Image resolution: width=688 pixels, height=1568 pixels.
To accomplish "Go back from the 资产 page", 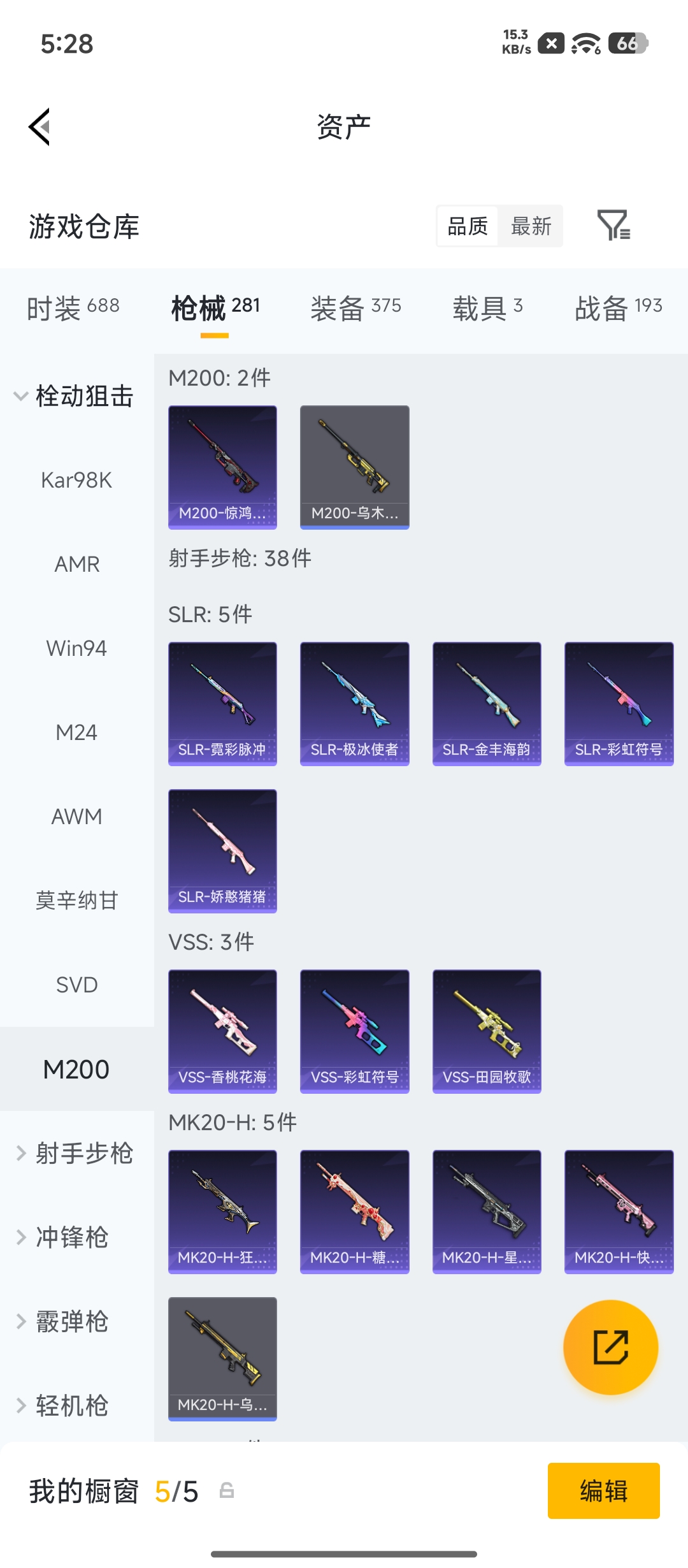I will tap(39, 127).
